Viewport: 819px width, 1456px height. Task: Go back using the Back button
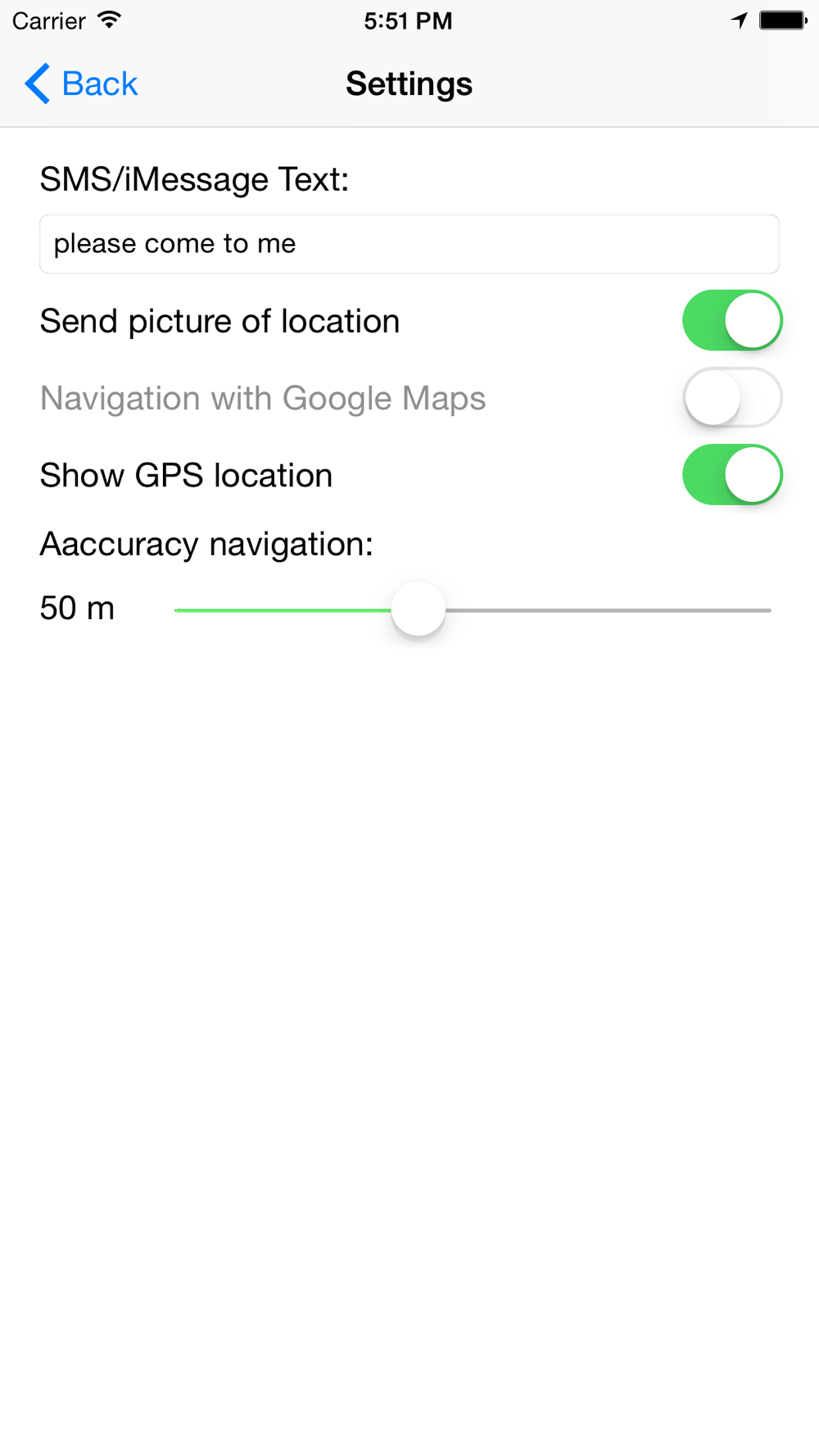pos(81,84)
